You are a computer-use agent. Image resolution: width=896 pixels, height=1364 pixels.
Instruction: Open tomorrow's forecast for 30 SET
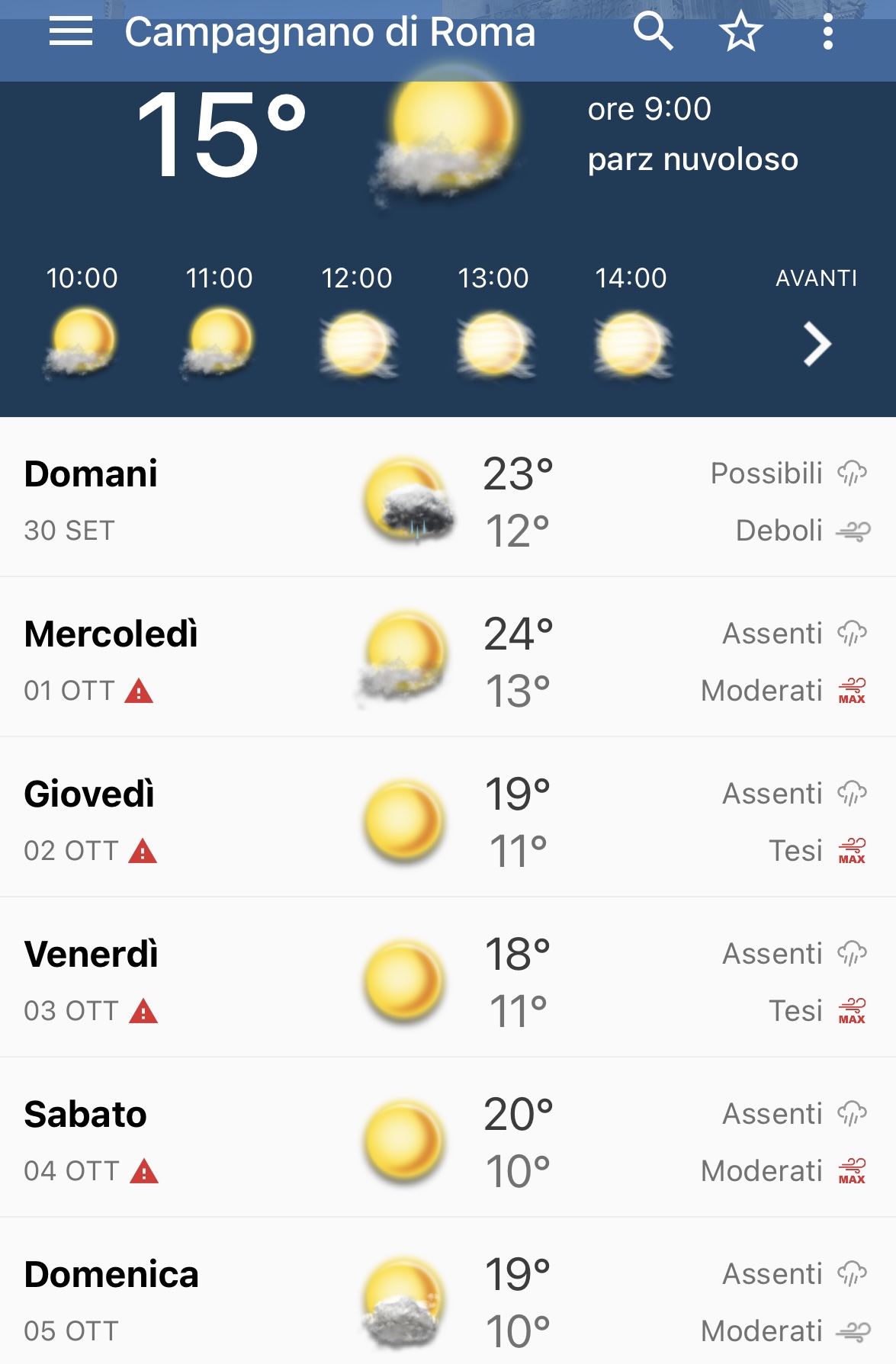[x=448, y=497]
